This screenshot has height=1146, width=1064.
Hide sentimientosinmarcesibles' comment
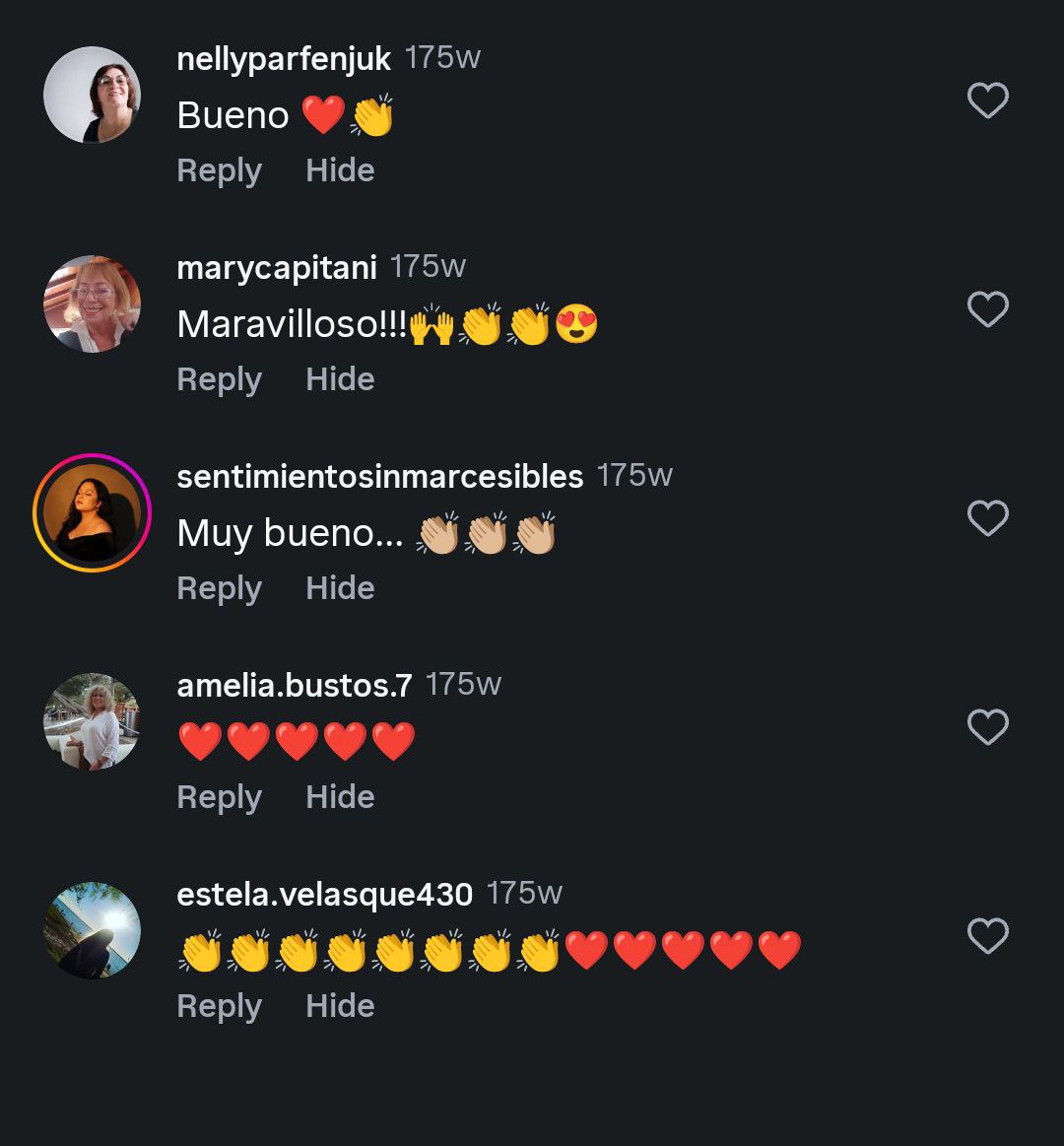coord(340,588)
